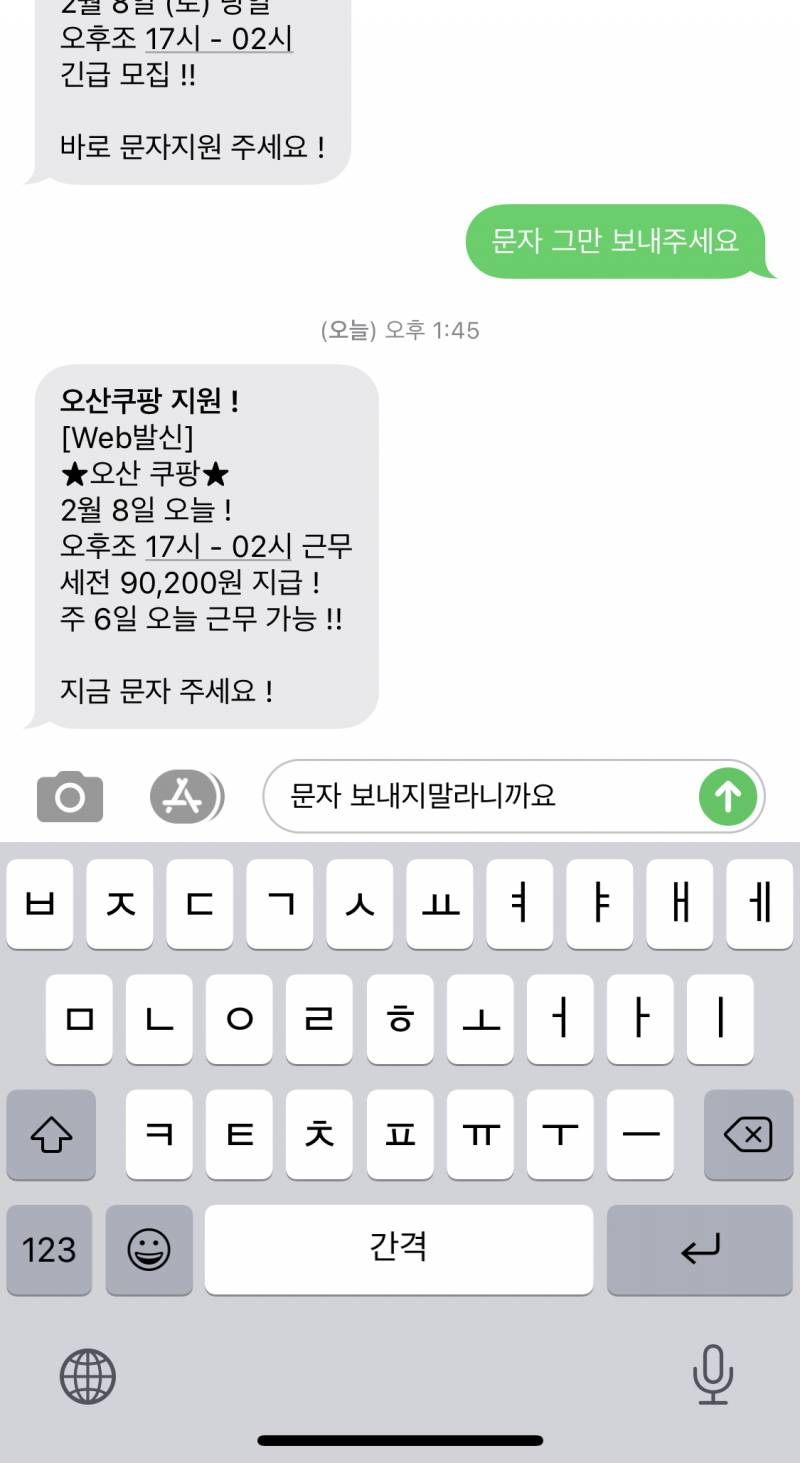Open the emoji keyboard

pos(148,1250)
